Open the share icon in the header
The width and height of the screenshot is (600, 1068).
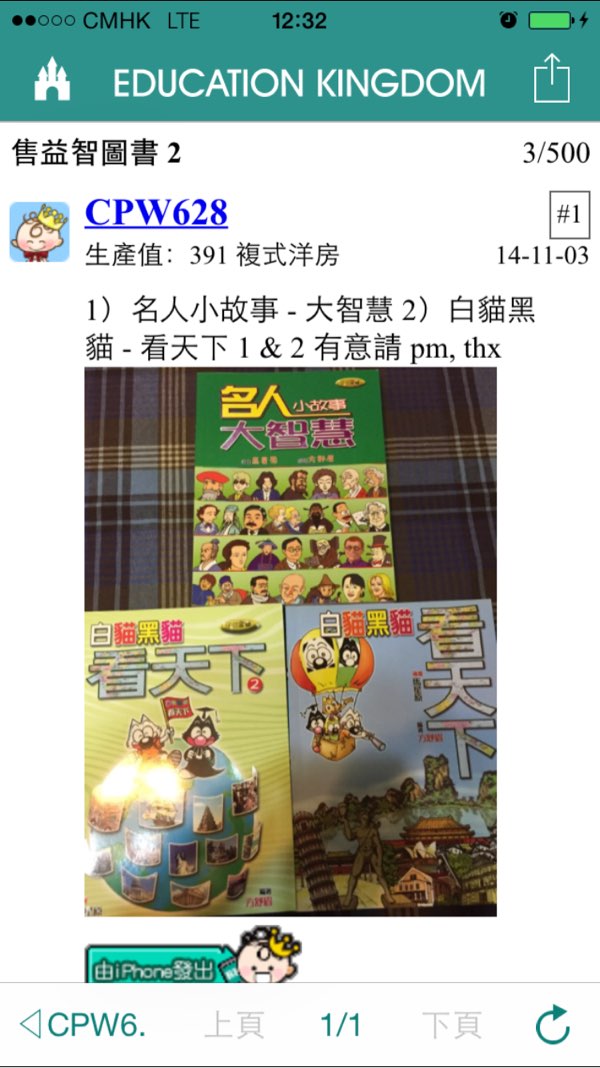pyautogui.click(x=551, y=78)
